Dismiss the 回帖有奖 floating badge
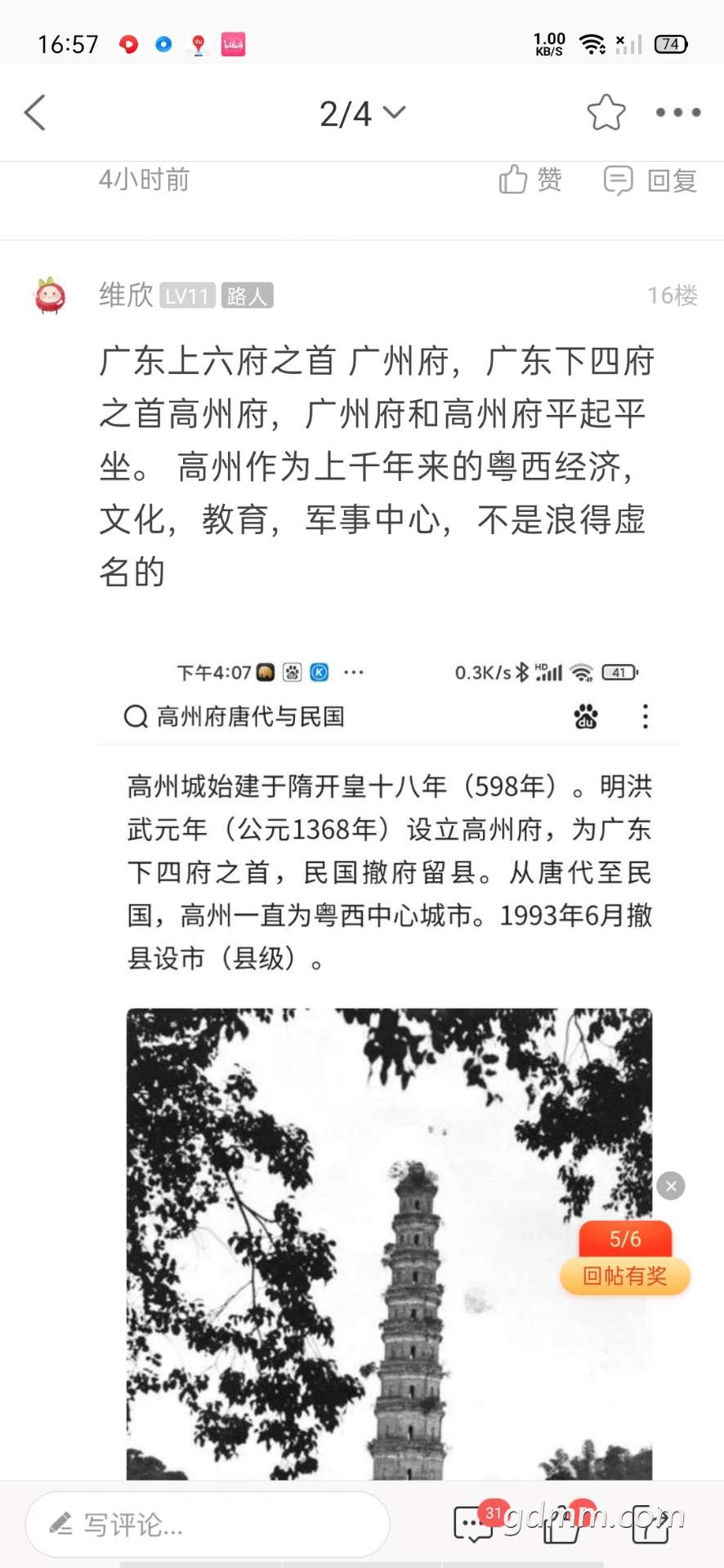Viewport: 724px width, 1568px height. tap(671, 1186)
